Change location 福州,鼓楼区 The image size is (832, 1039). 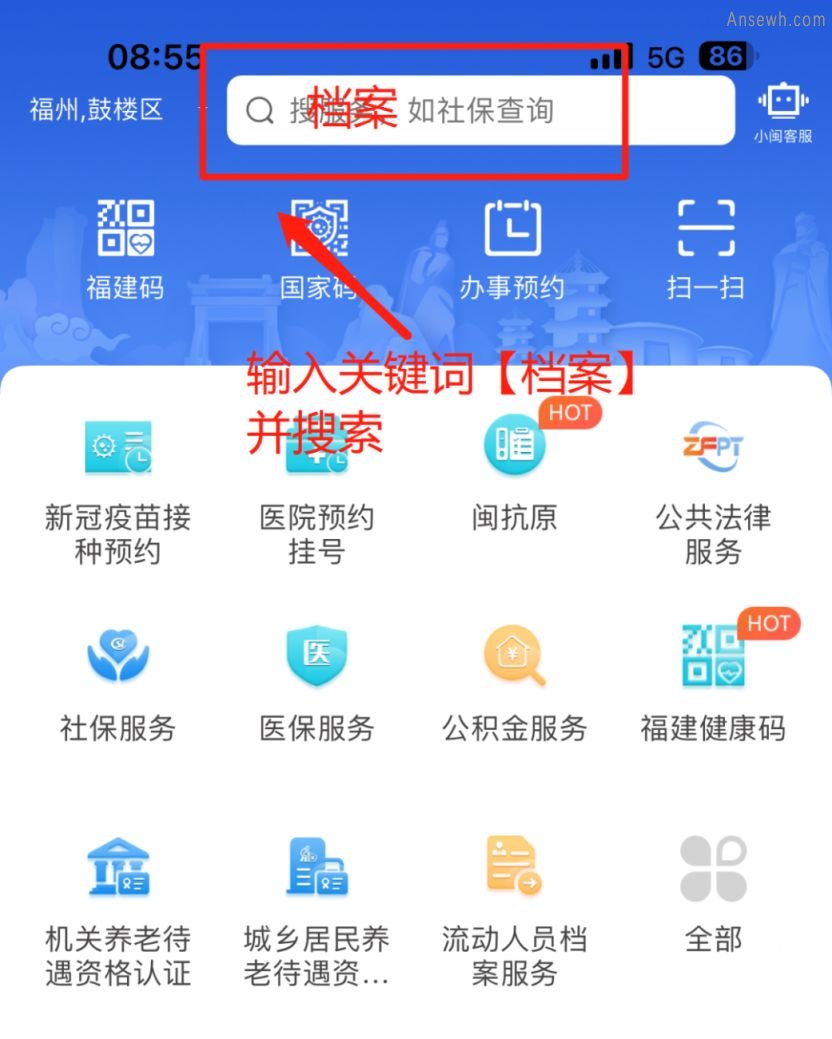[x=96, y=109]
